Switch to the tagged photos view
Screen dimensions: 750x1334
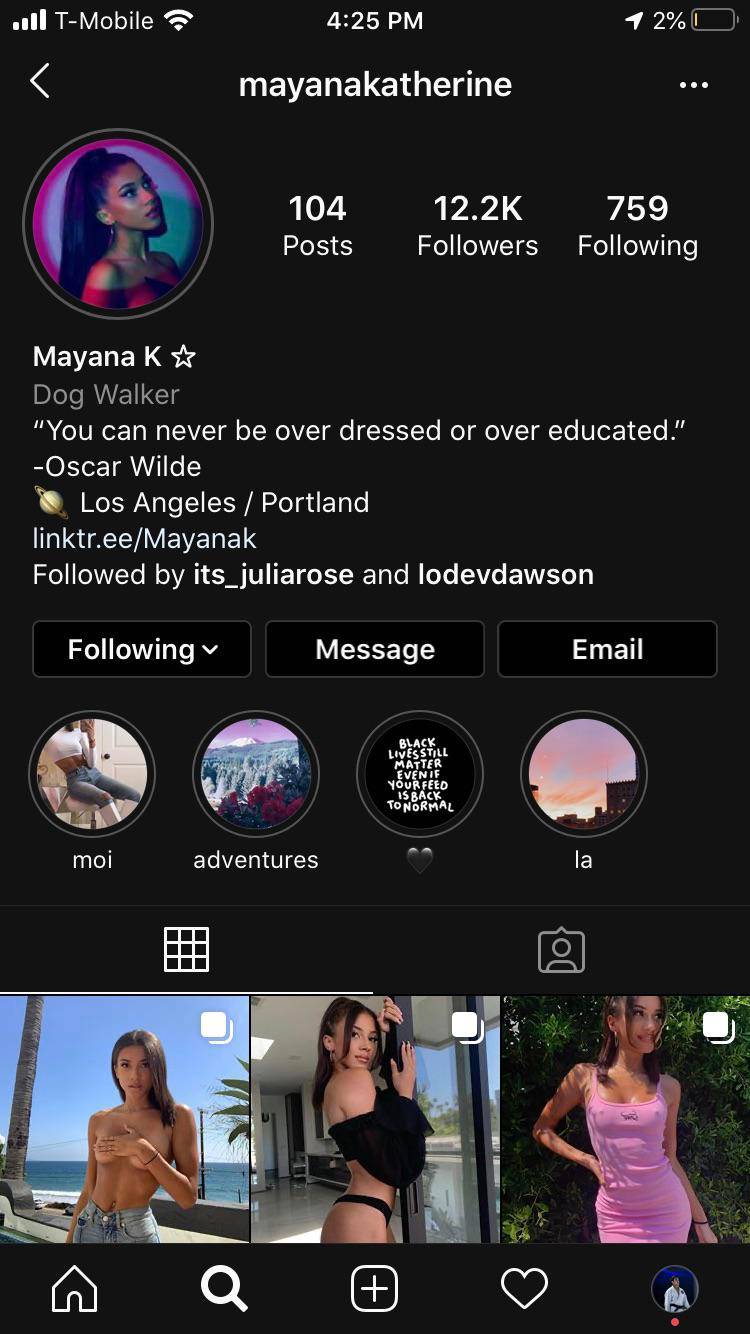click(x=562, y=950)
